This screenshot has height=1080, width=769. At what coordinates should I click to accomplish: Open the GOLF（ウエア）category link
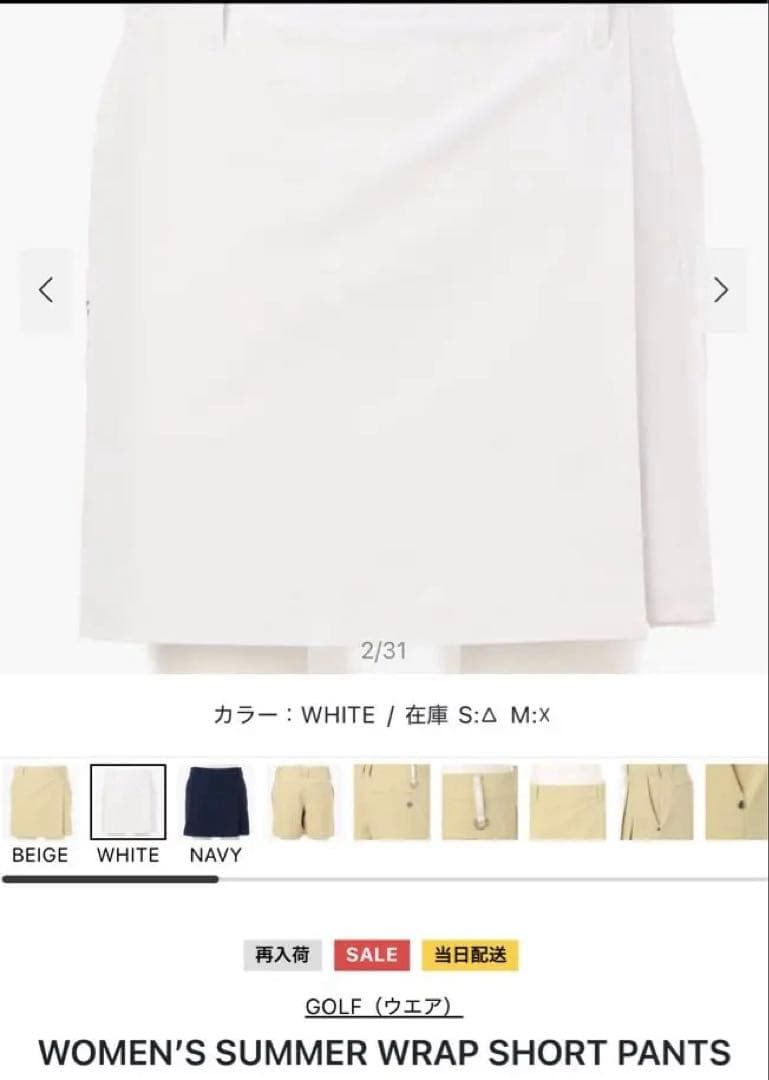click(384, 1007)
